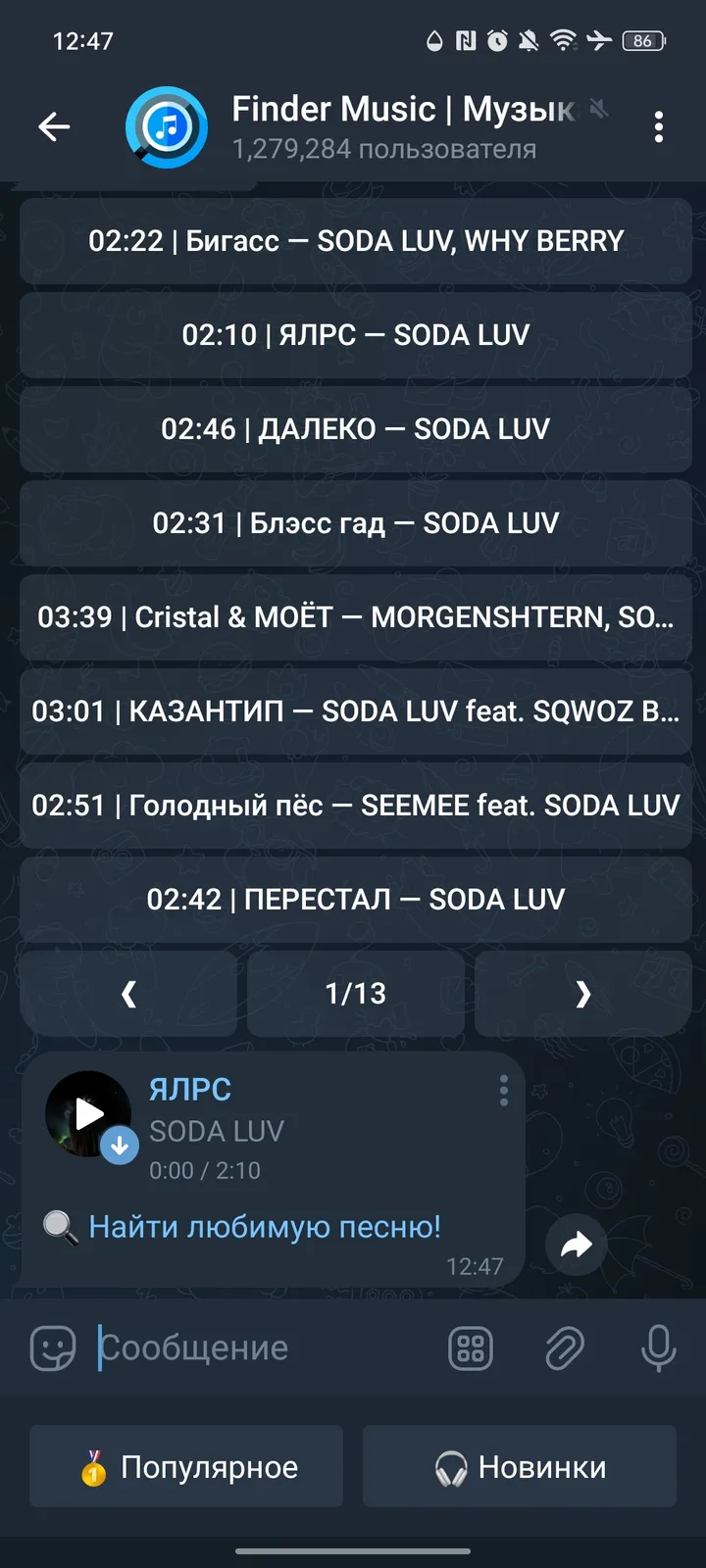The width and height of the screenshot is (706, 1568).
Task: Open the bot commands grid icon
Action: (471, 1347)
